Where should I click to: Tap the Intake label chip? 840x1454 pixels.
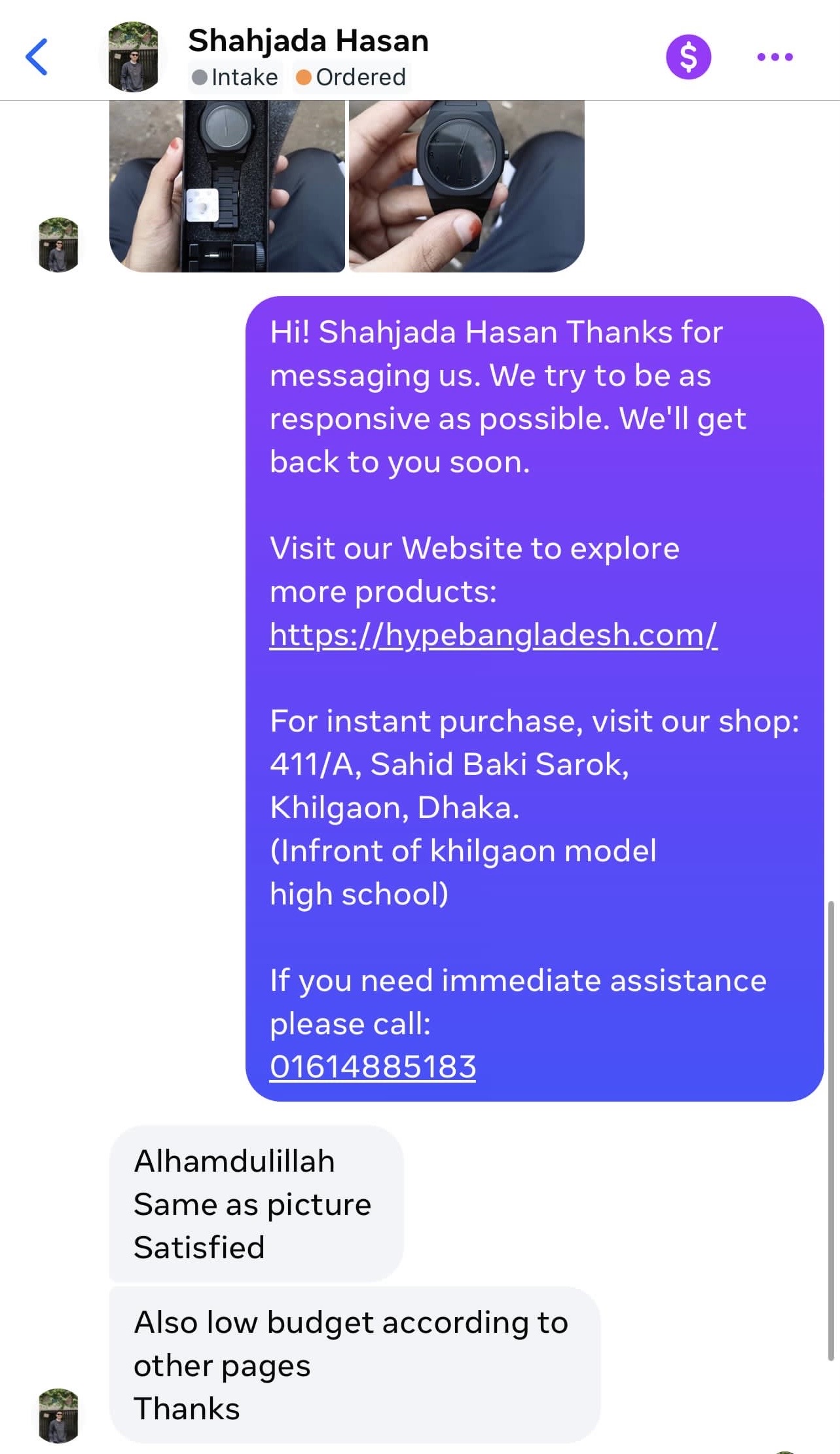pyautogui.click(x=235, y=77)
